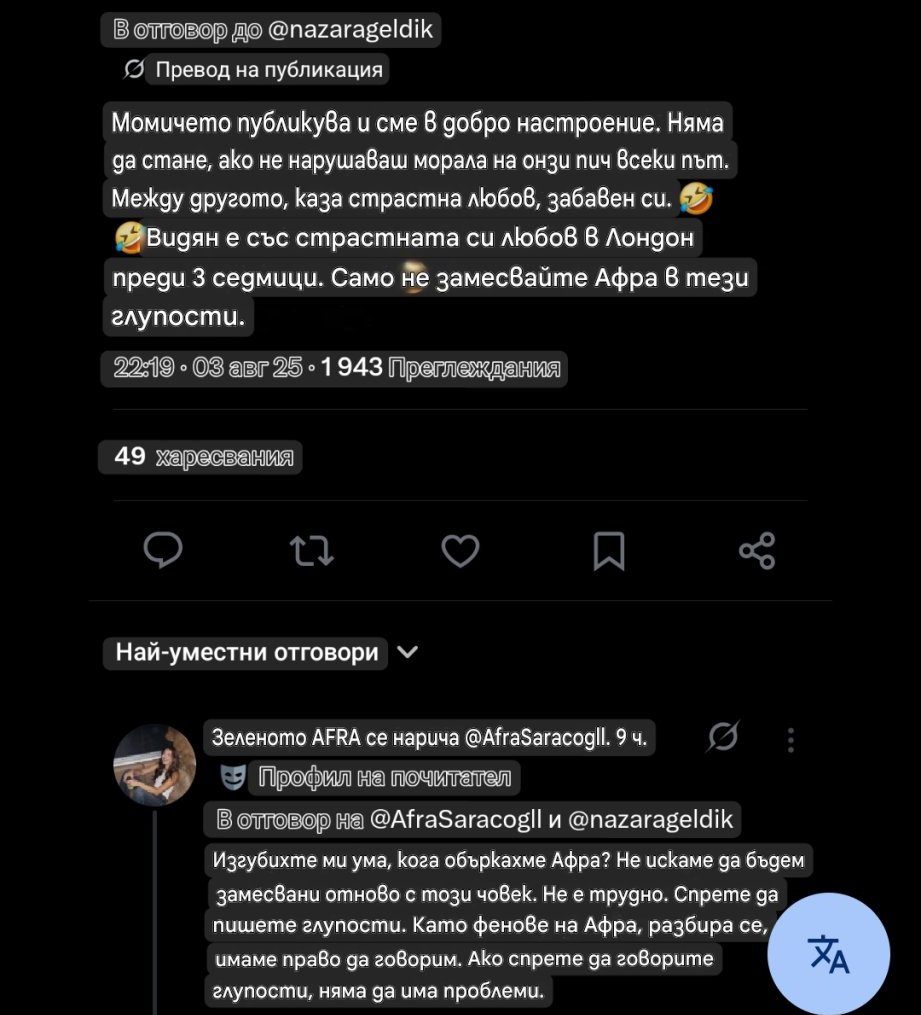View the 49 харесвания likes list
Screen dimensions: 921x1015
[x=201, y=457]
